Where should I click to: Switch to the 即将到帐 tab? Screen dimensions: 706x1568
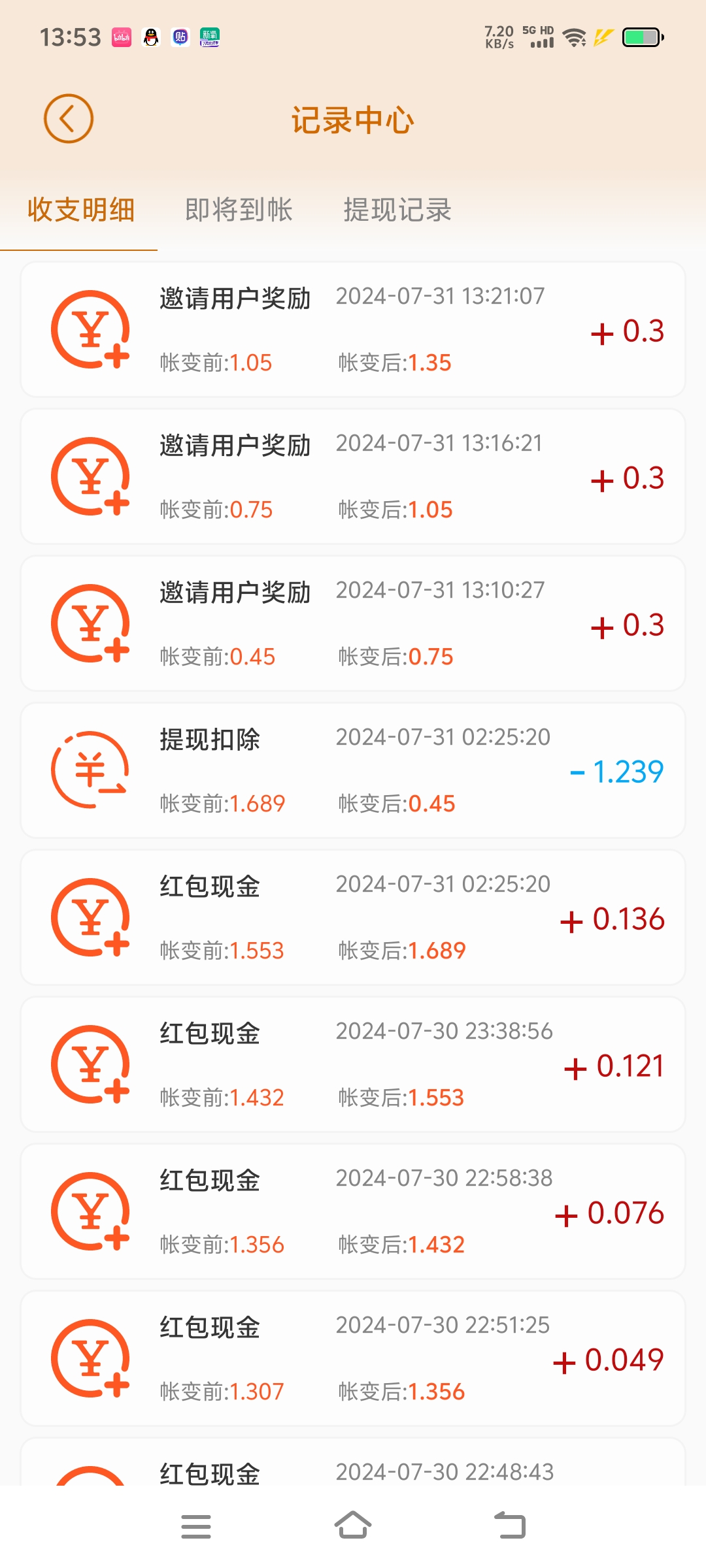pos(239,210)
